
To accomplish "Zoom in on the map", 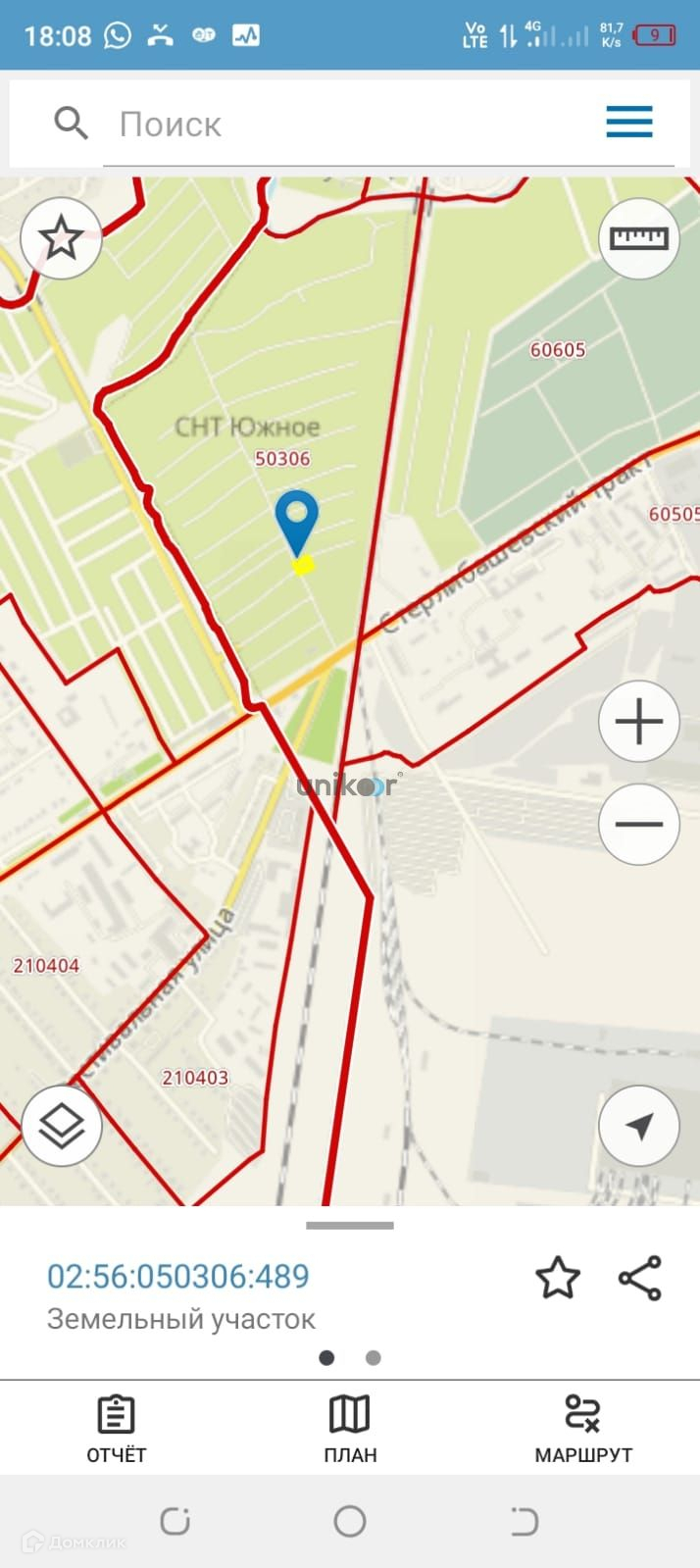I will [638, 722].
